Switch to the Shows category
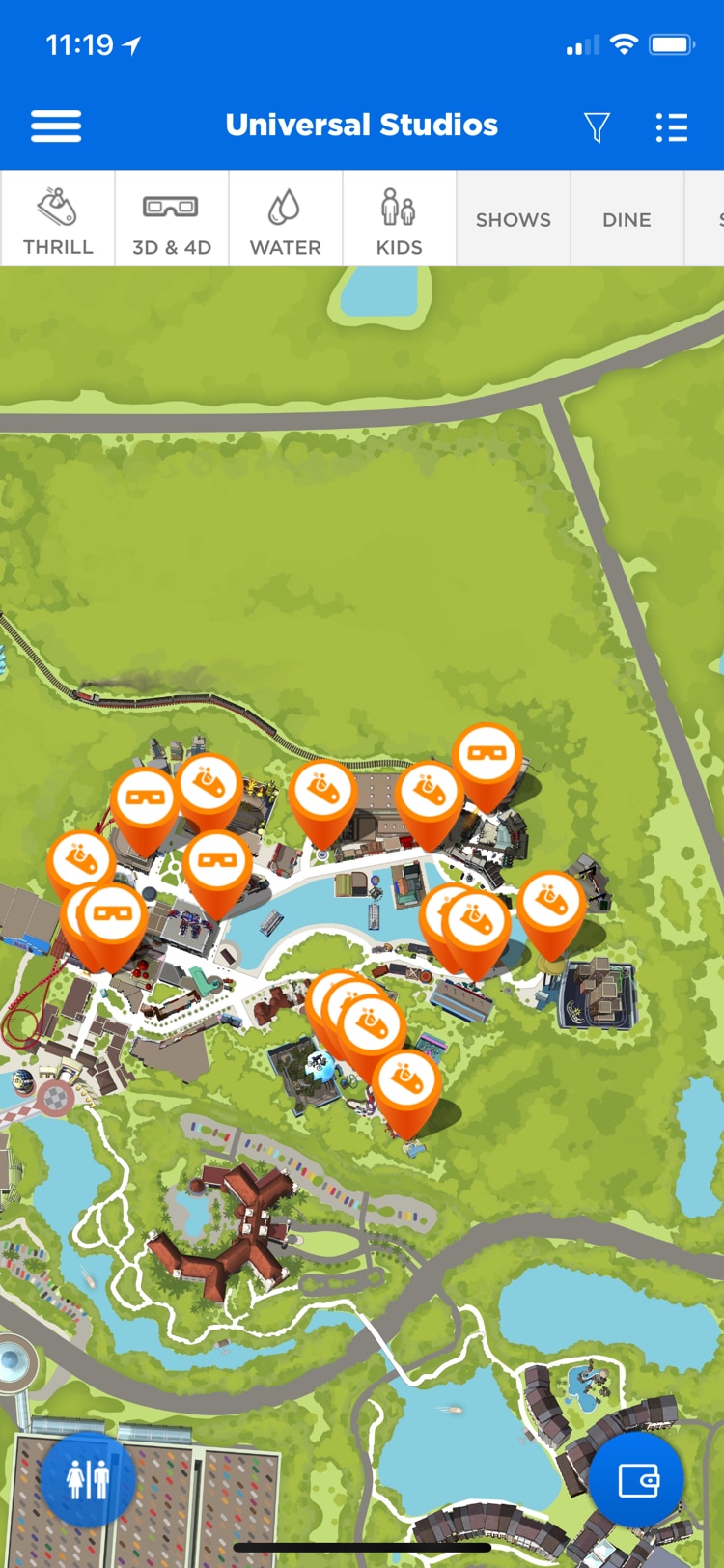This screenshot has height=1568, width=724. [x=514, y=219]
